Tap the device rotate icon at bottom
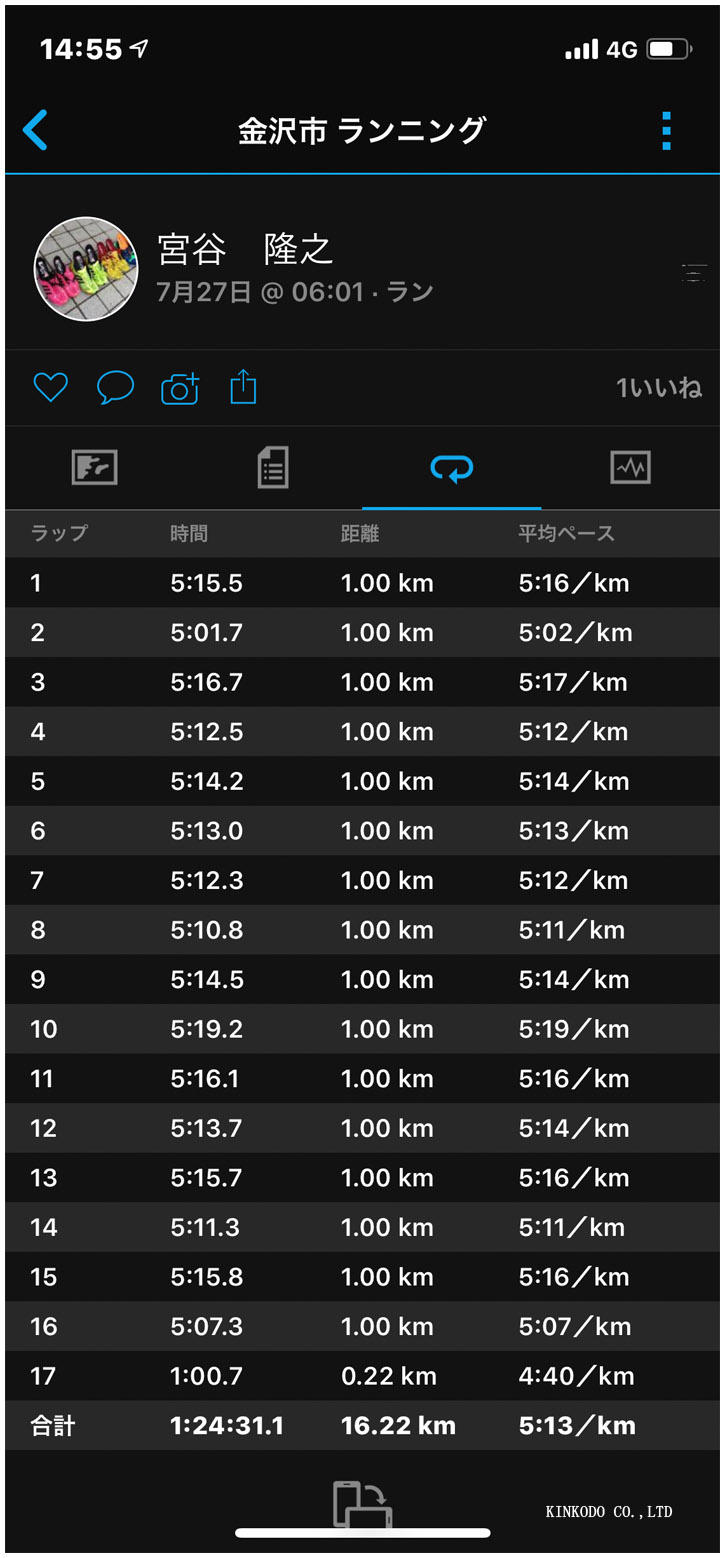 click(x=362, y=1503)
